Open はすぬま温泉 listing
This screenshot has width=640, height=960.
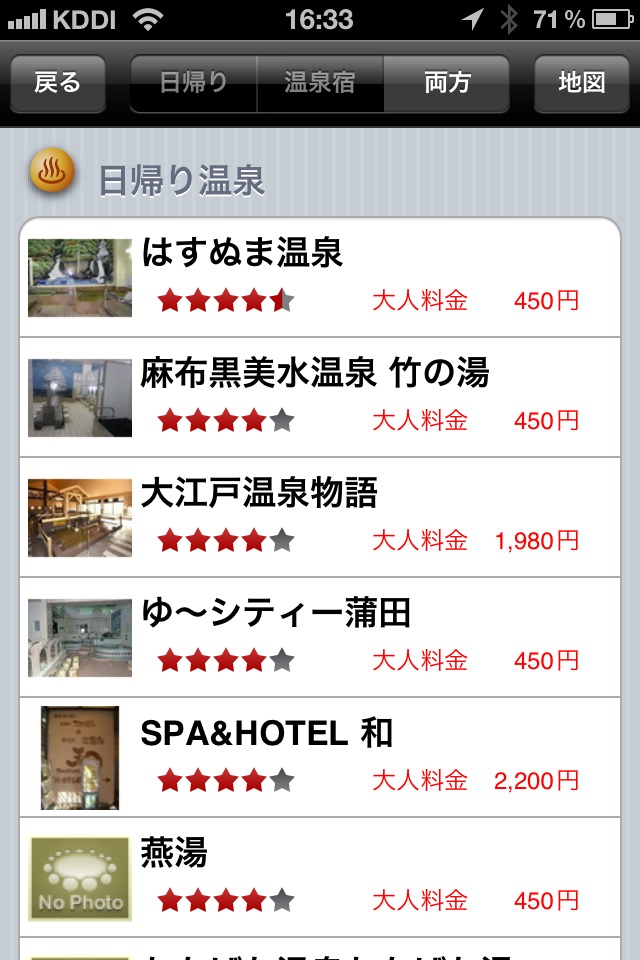320,278
